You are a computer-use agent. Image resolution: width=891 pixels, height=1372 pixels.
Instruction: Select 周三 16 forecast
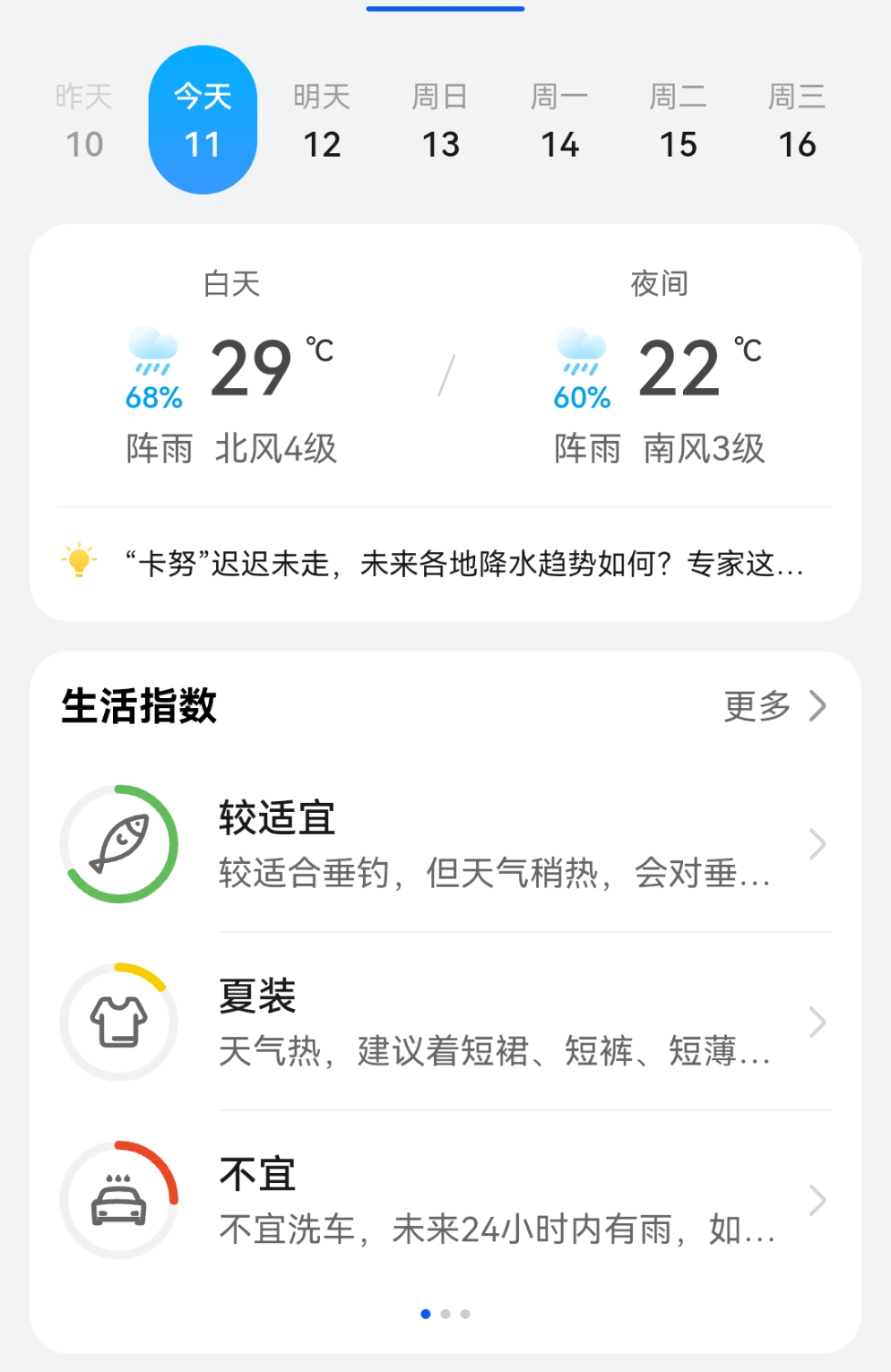tap(797, 120)
